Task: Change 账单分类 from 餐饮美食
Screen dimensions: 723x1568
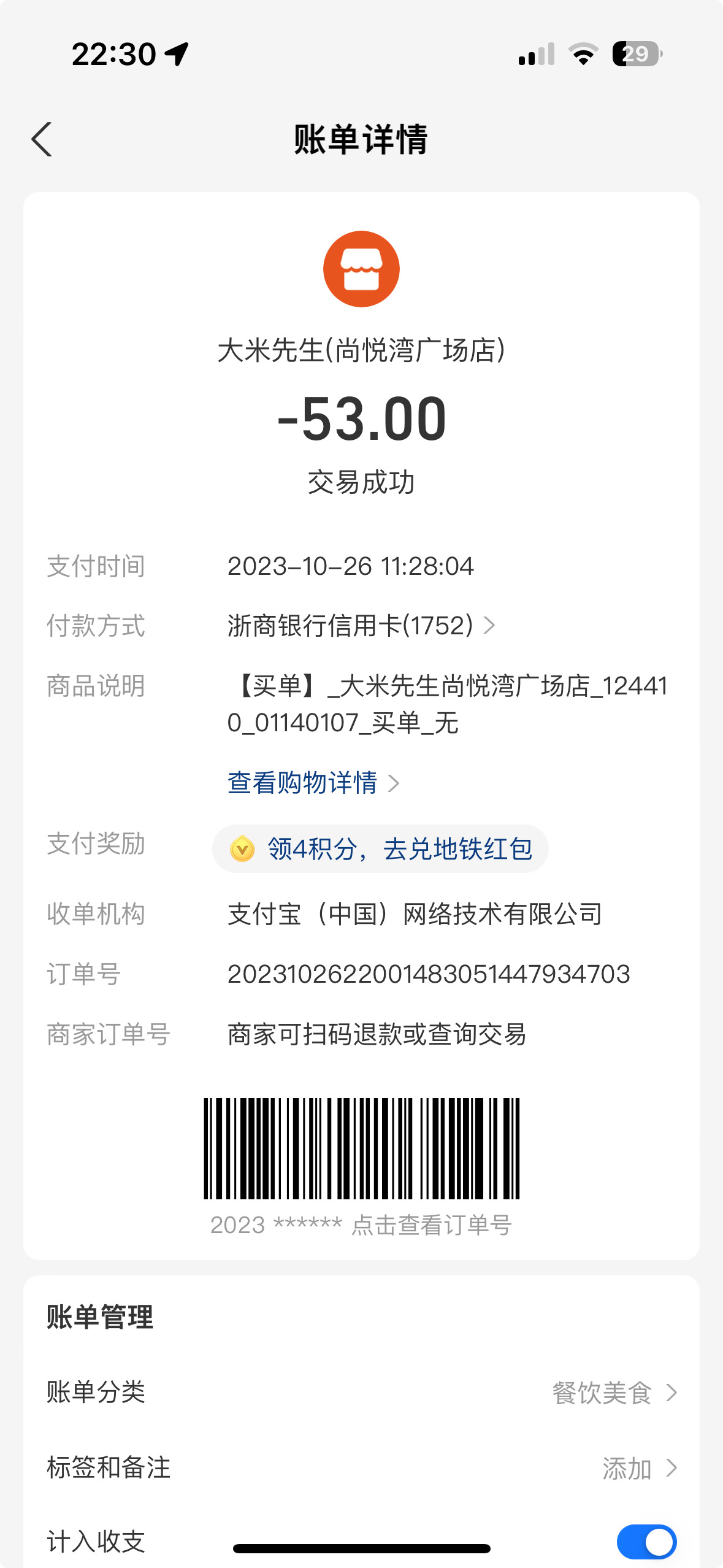Action: pyautogui.click(x=361, y=1393)
